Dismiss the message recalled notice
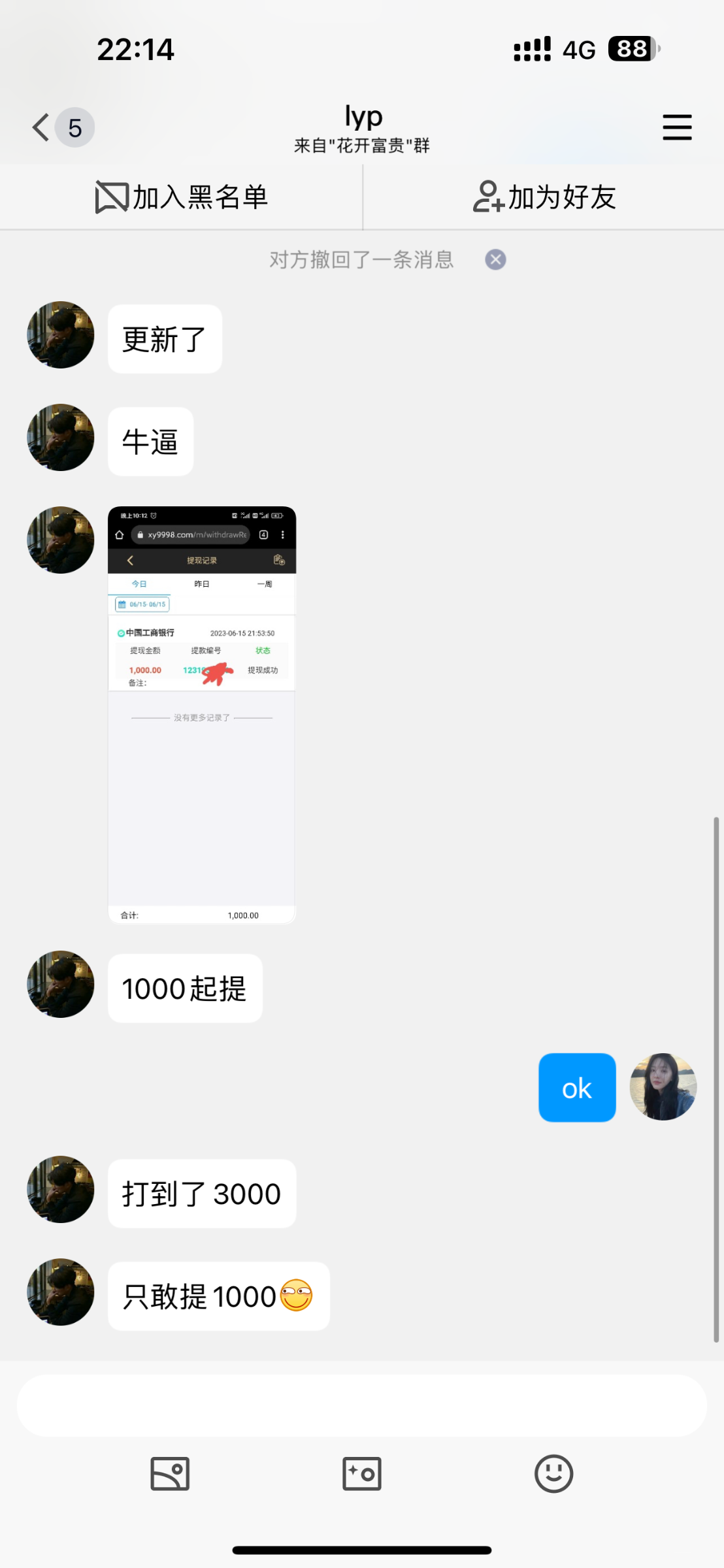Image resolution: width=724 pixels, height=1568 pixels. (x=495, y=260)
